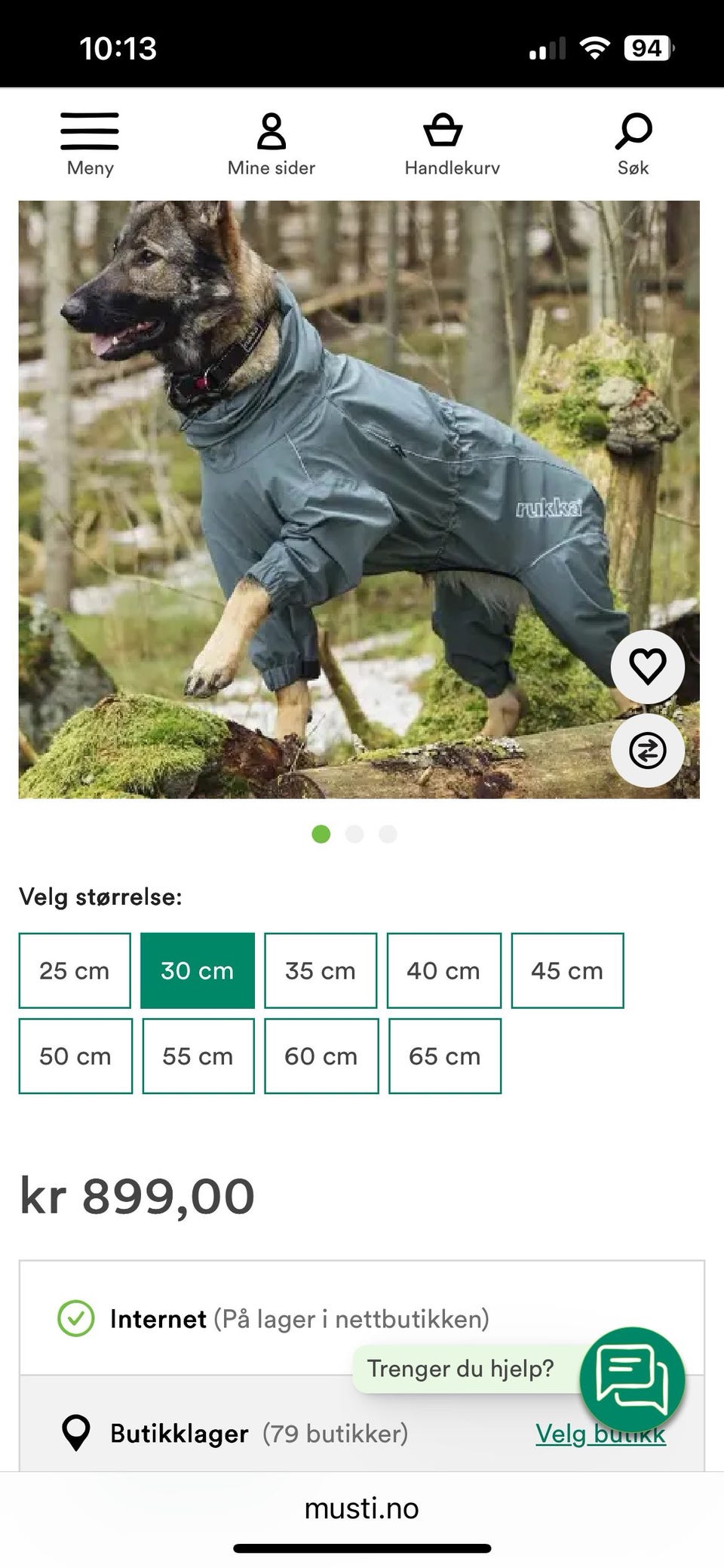Add product to favorites with heart icon
This screenshot has height=1568, width=724.
(x=647, y=667)
